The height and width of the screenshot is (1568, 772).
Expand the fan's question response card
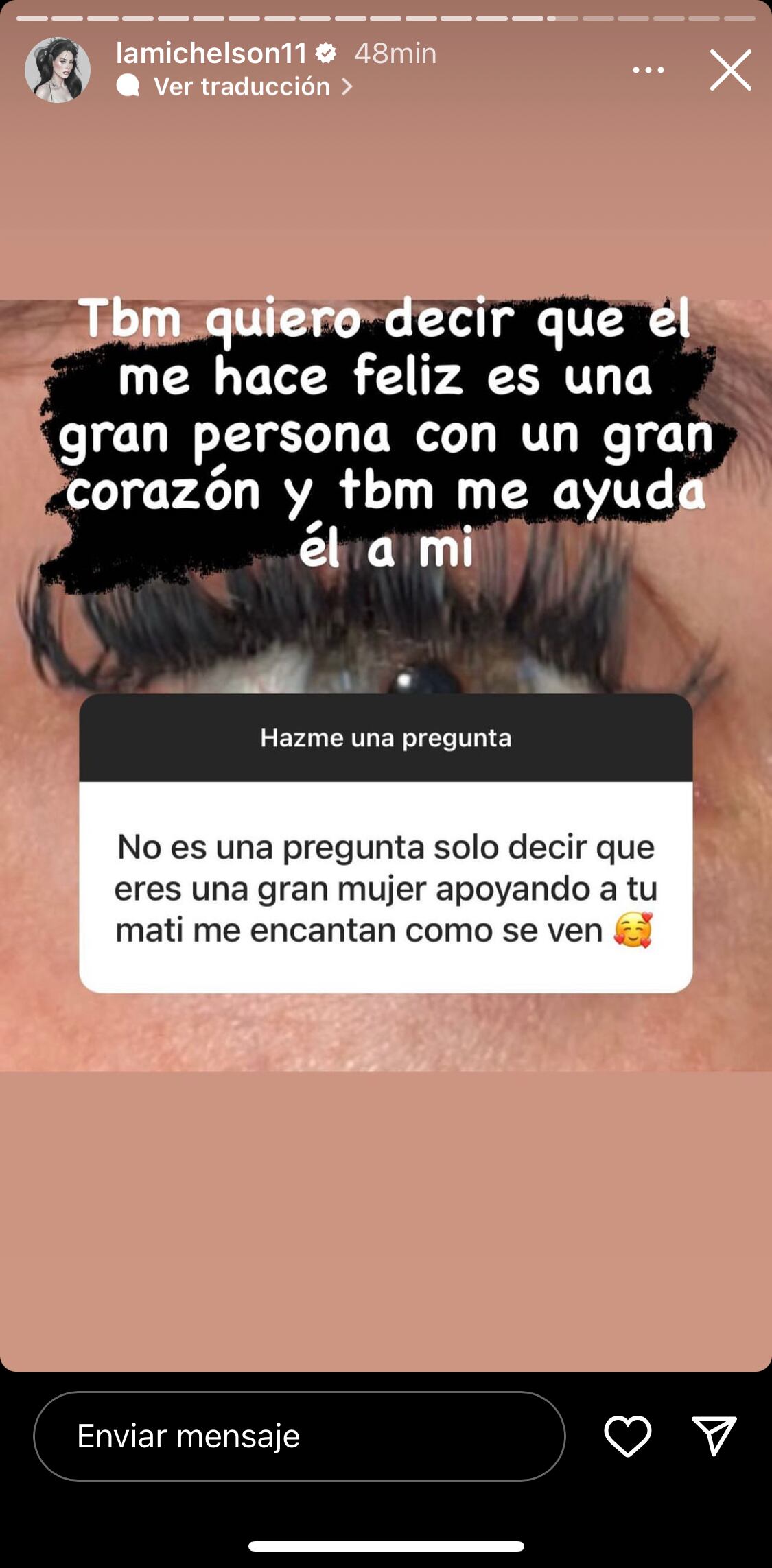pos(386,885)
